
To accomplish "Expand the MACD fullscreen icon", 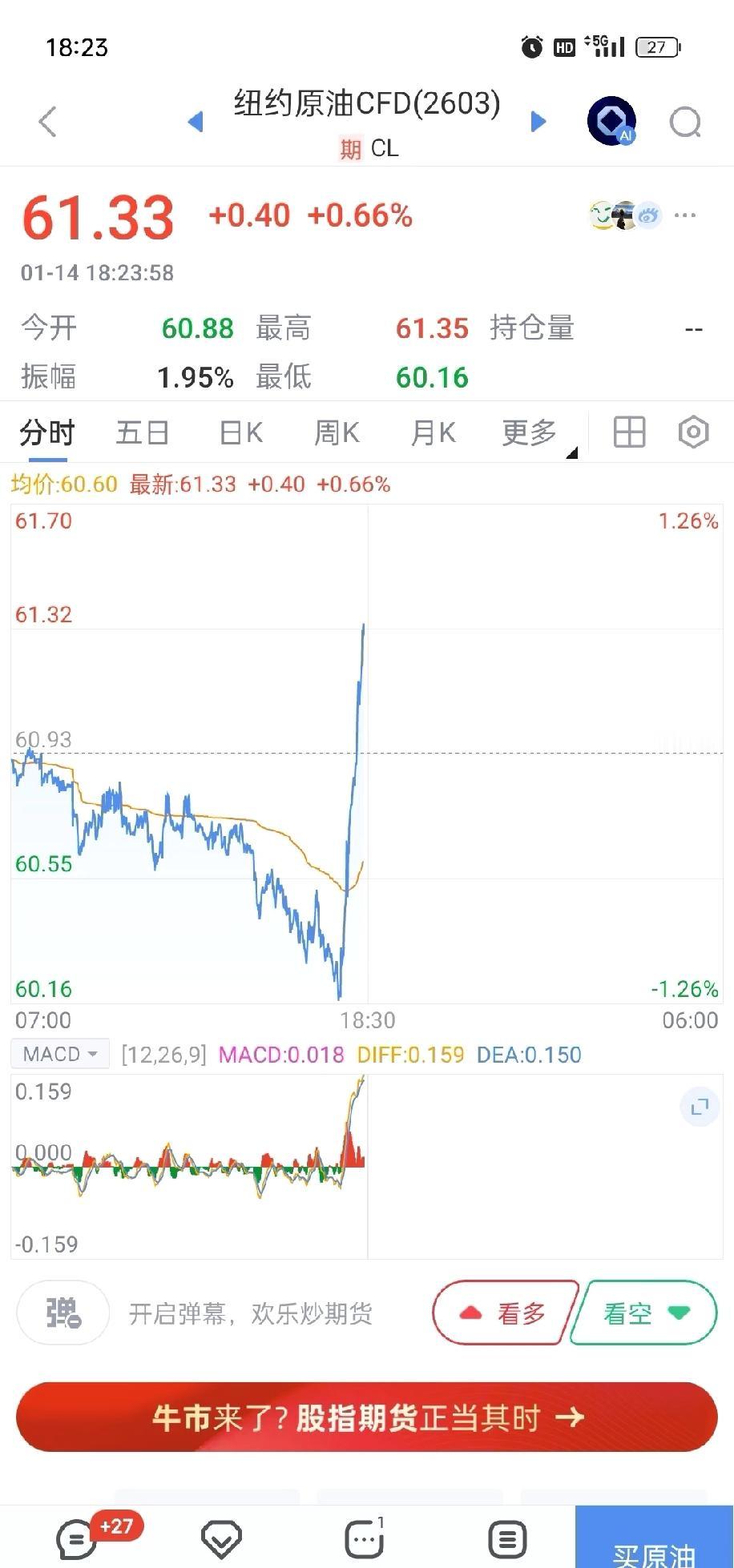I will tap(700, 1107).
